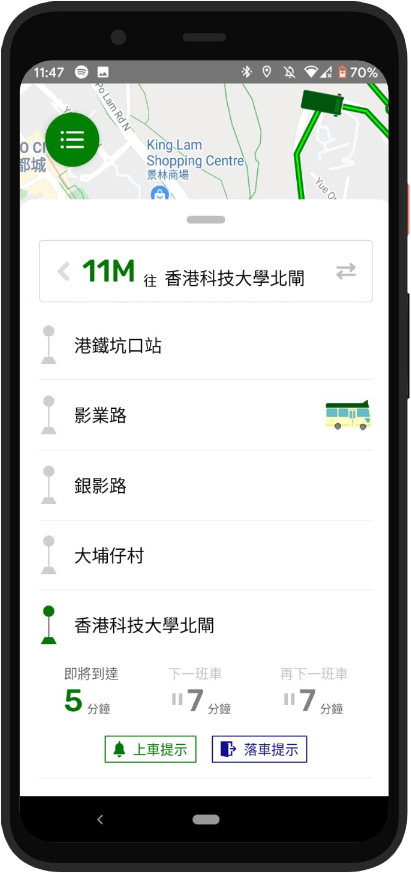Go back using the arrow beside 11M
The image size is (411, 873).
(x=63, y=272)
